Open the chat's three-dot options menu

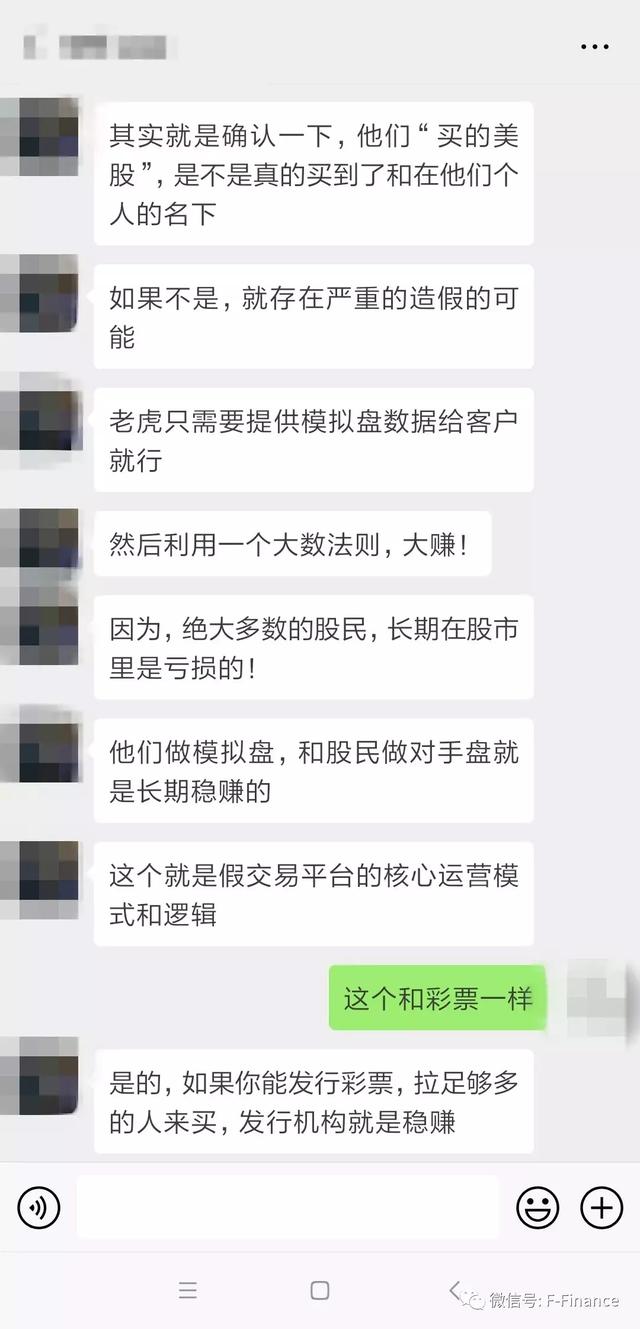[x=595, y=46]
